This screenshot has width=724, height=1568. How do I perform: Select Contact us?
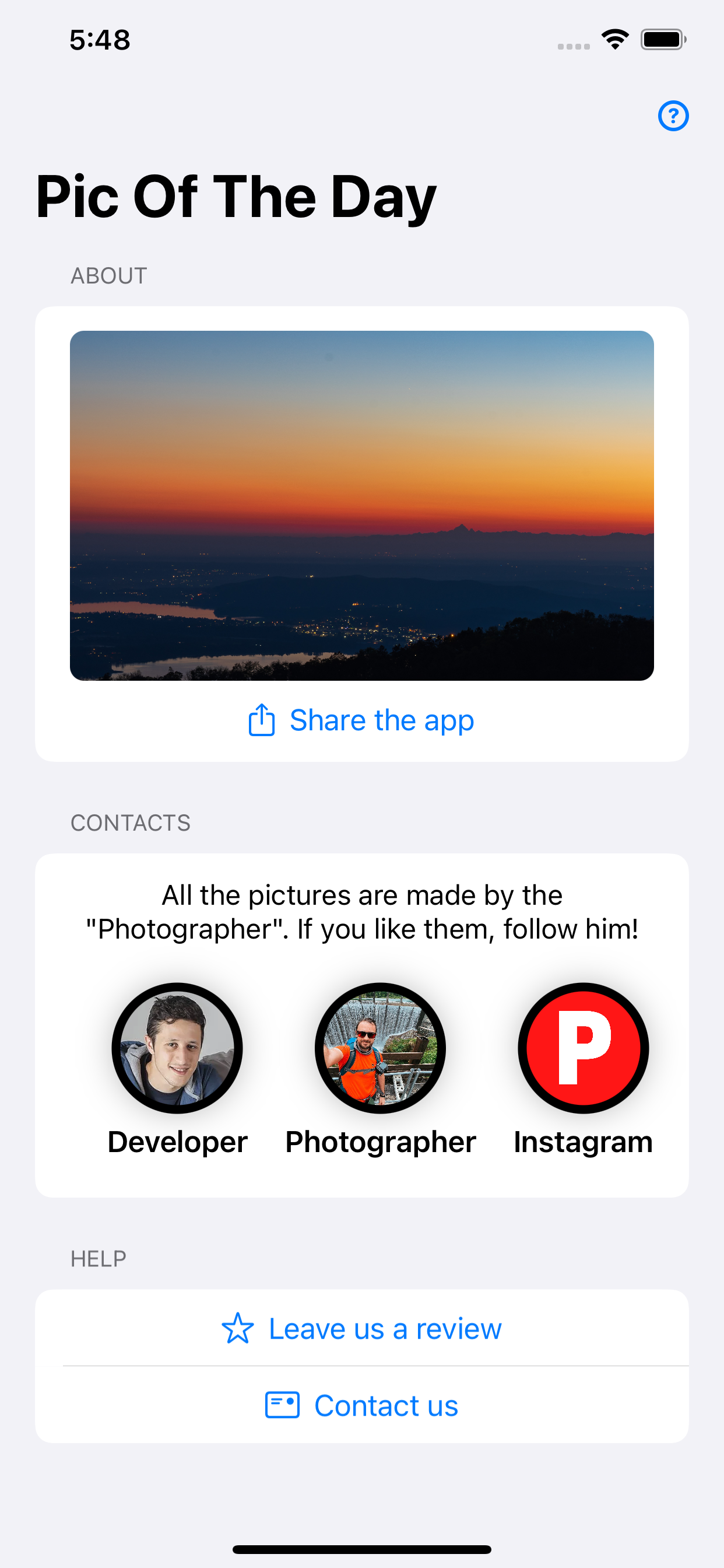pyautogui.click(x=385, y=1405)
